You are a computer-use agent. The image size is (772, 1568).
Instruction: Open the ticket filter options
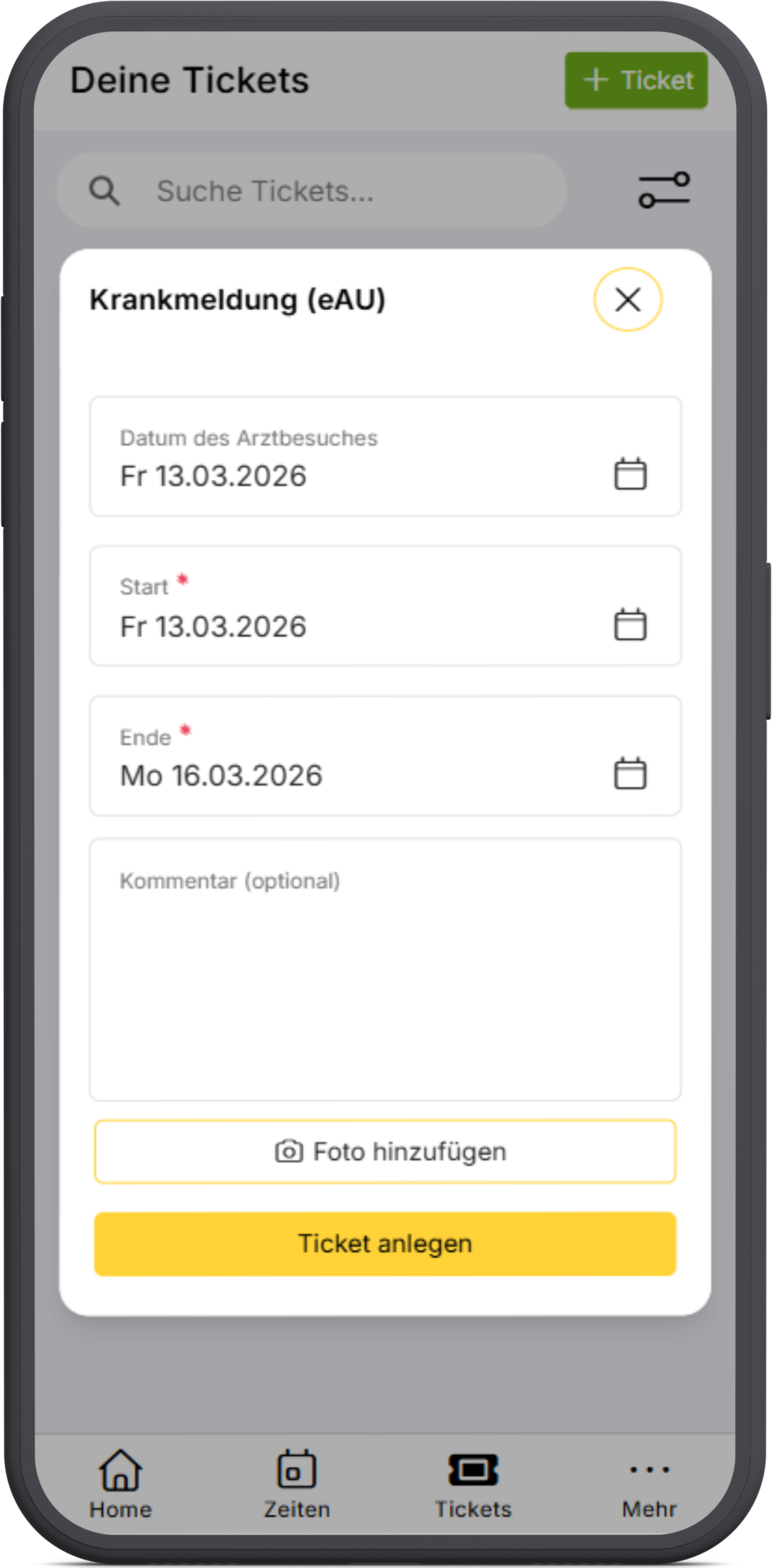(x=664, y=190)
